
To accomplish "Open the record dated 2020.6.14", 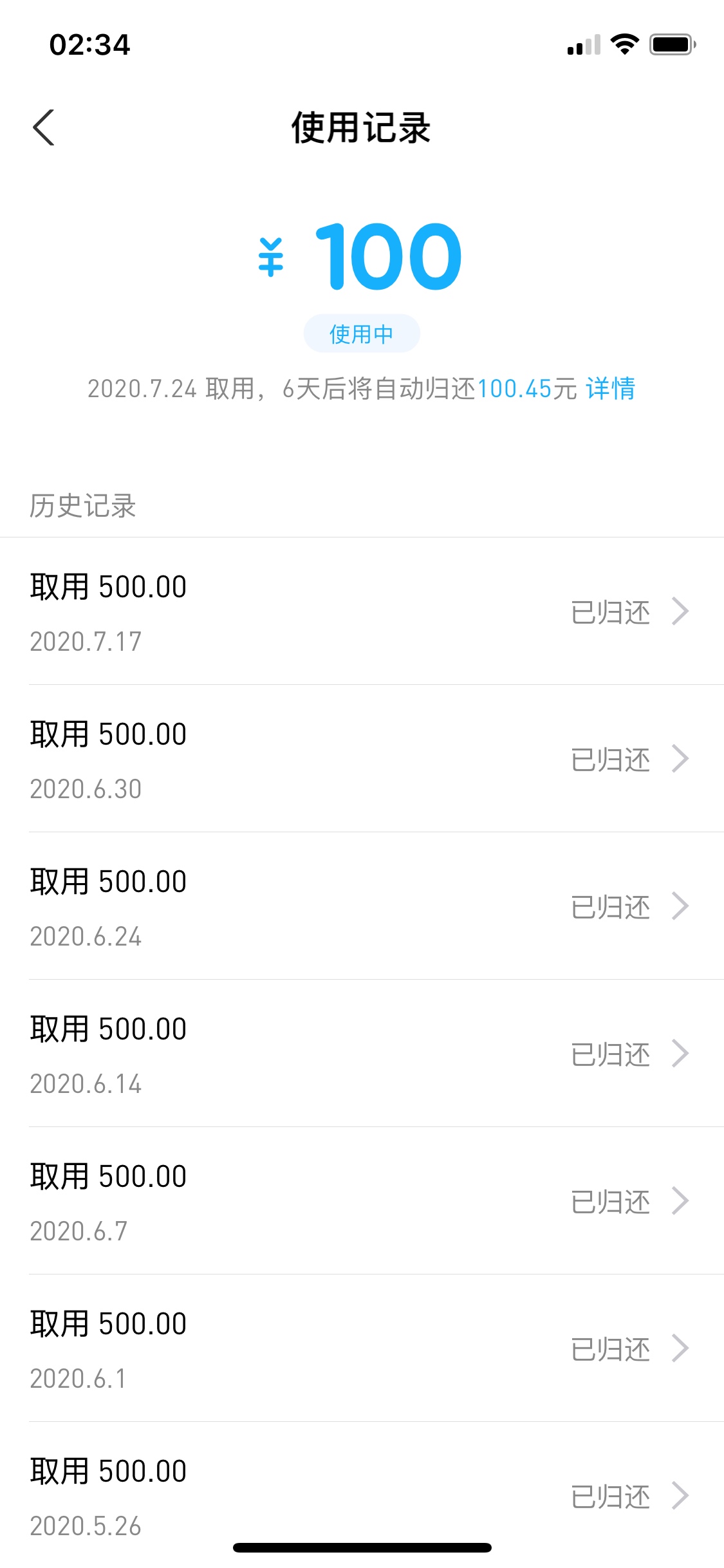I will [362, 1054].
